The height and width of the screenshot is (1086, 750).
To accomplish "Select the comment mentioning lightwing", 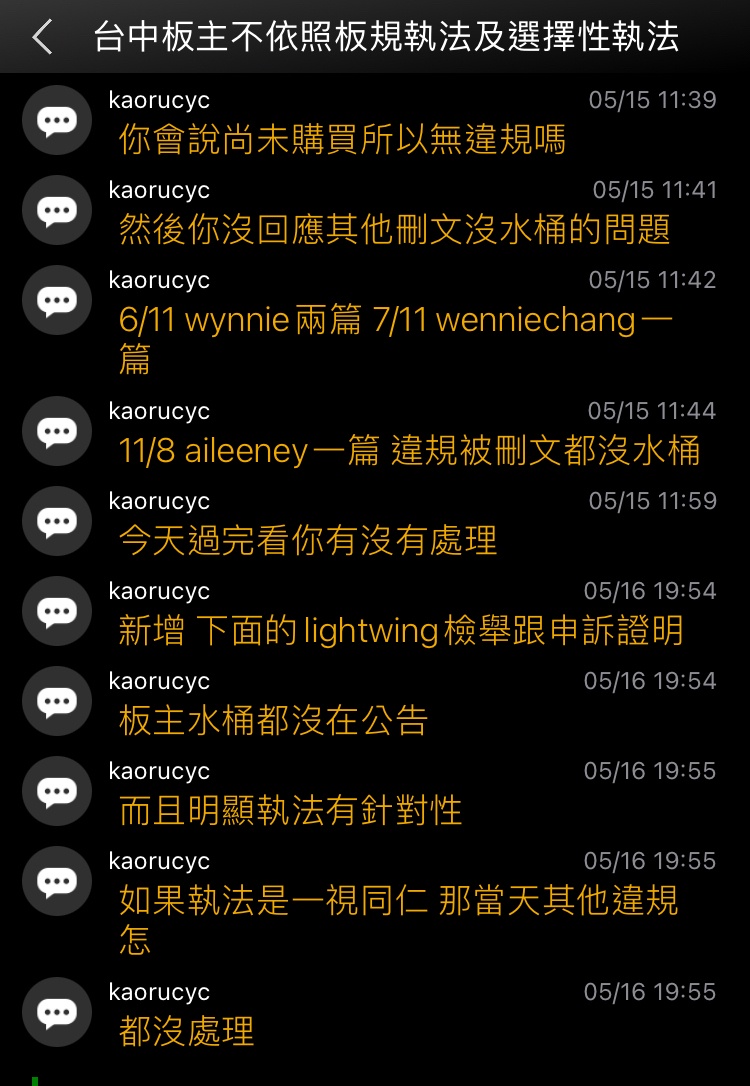I will (400, 631).
